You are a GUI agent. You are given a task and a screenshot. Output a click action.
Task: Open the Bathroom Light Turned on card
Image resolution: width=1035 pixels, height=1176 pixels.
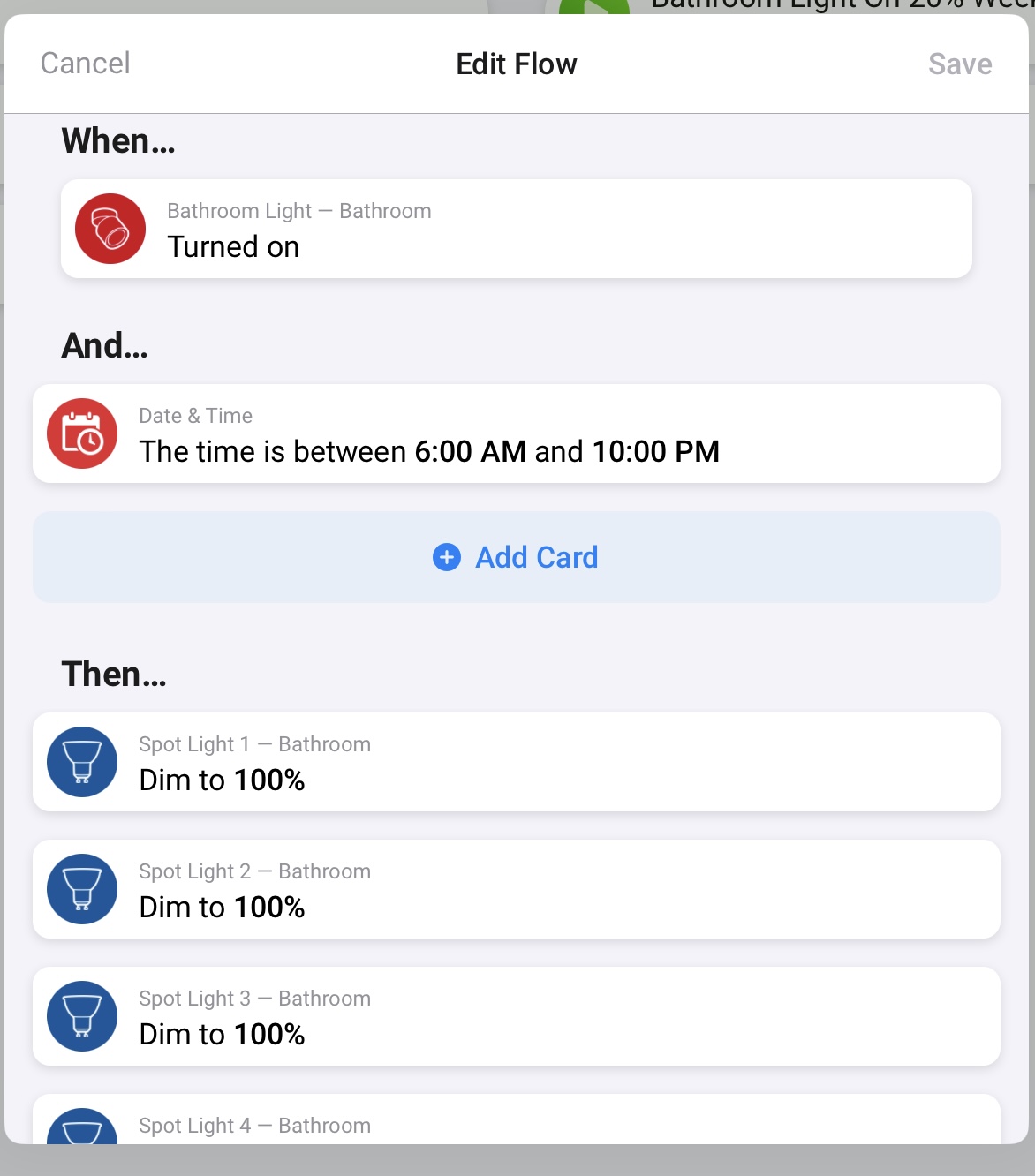click(516, 230)
